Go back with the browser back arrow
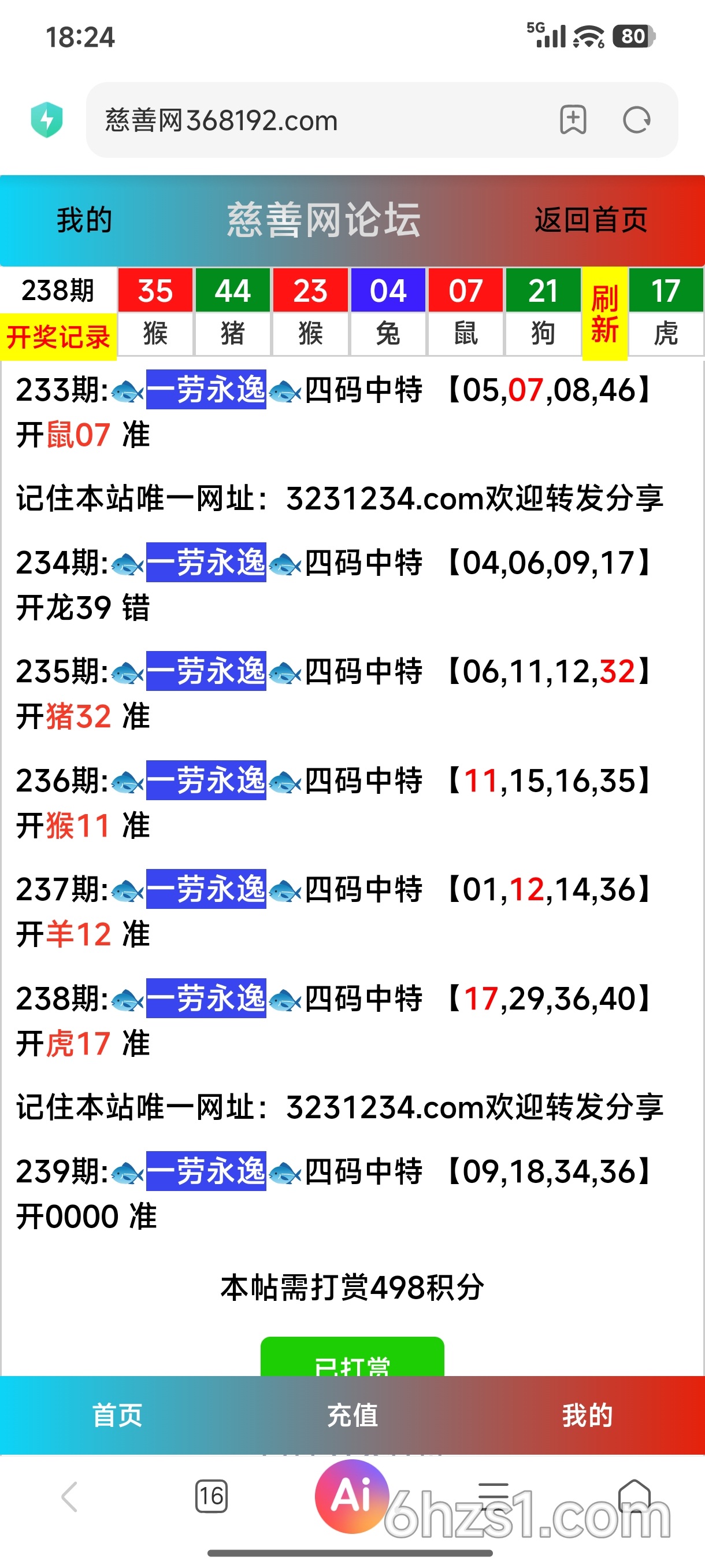 pos(70,1496)
